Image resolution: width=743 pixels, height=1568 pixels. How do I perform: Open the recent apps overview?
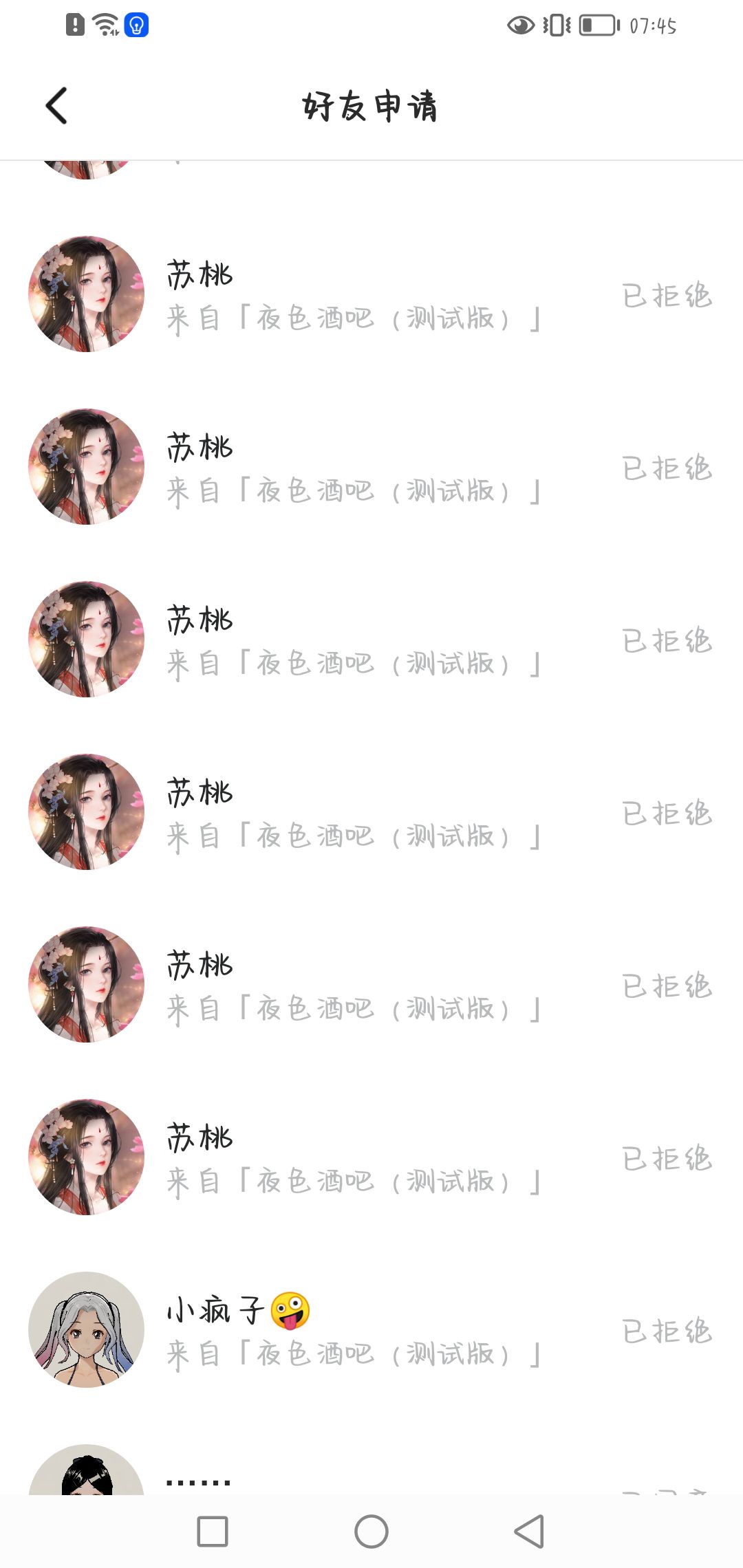click(213, 1532)
